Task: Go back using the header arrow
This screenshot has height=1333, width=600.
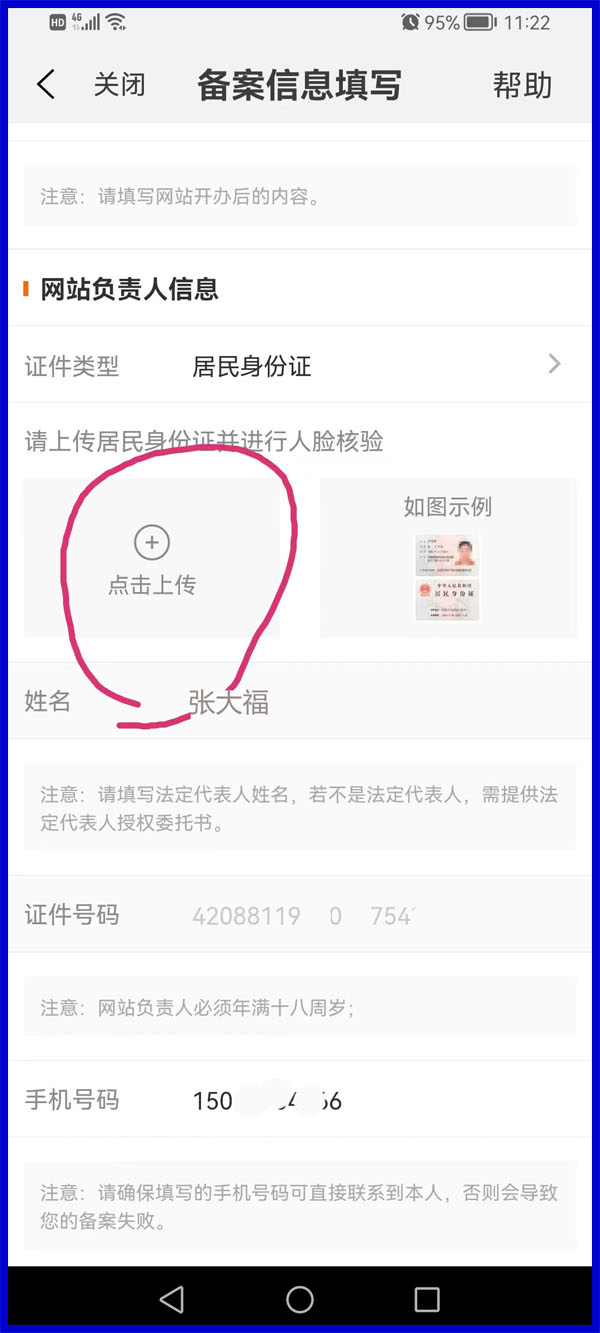Action: 45,85
